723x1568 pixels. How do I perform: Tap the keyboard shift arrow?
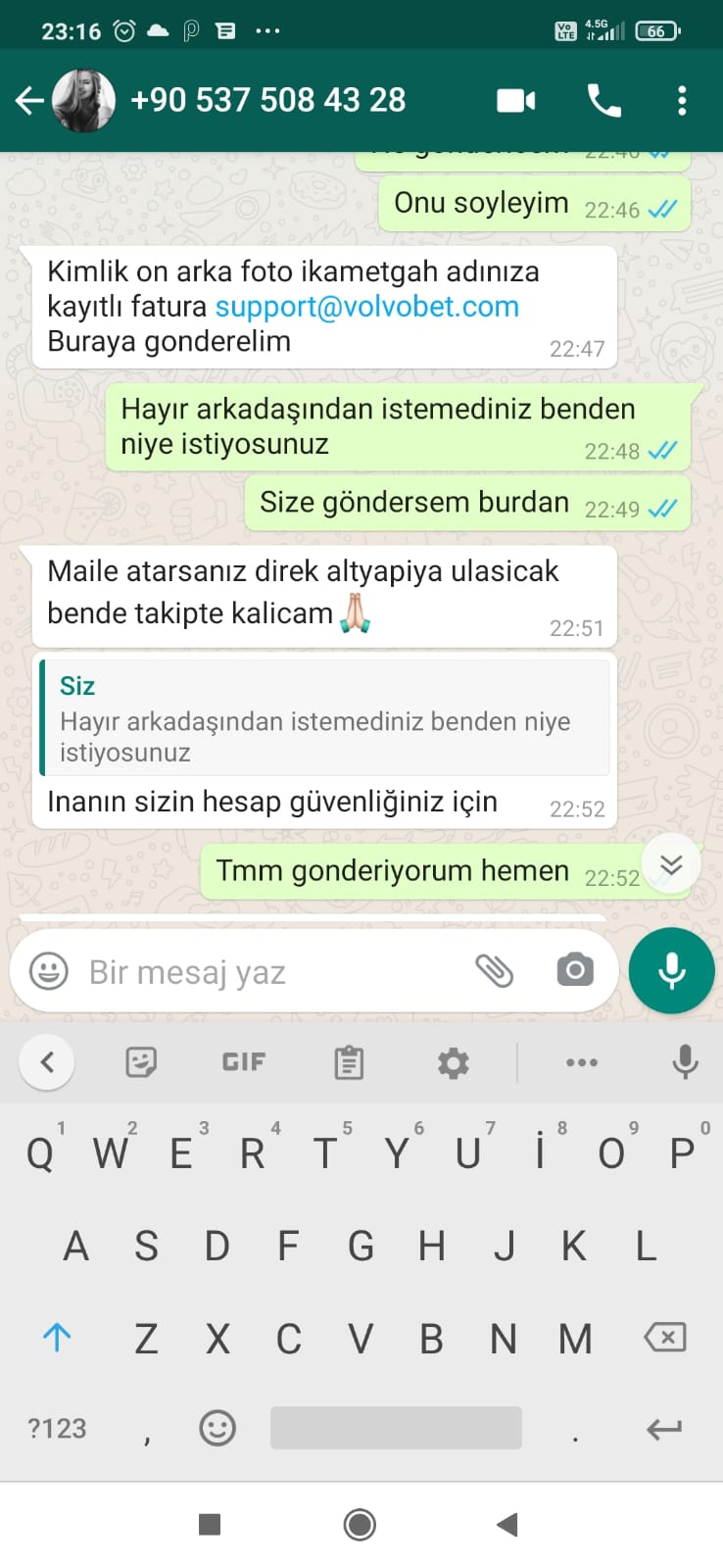tap(57, 1337)
